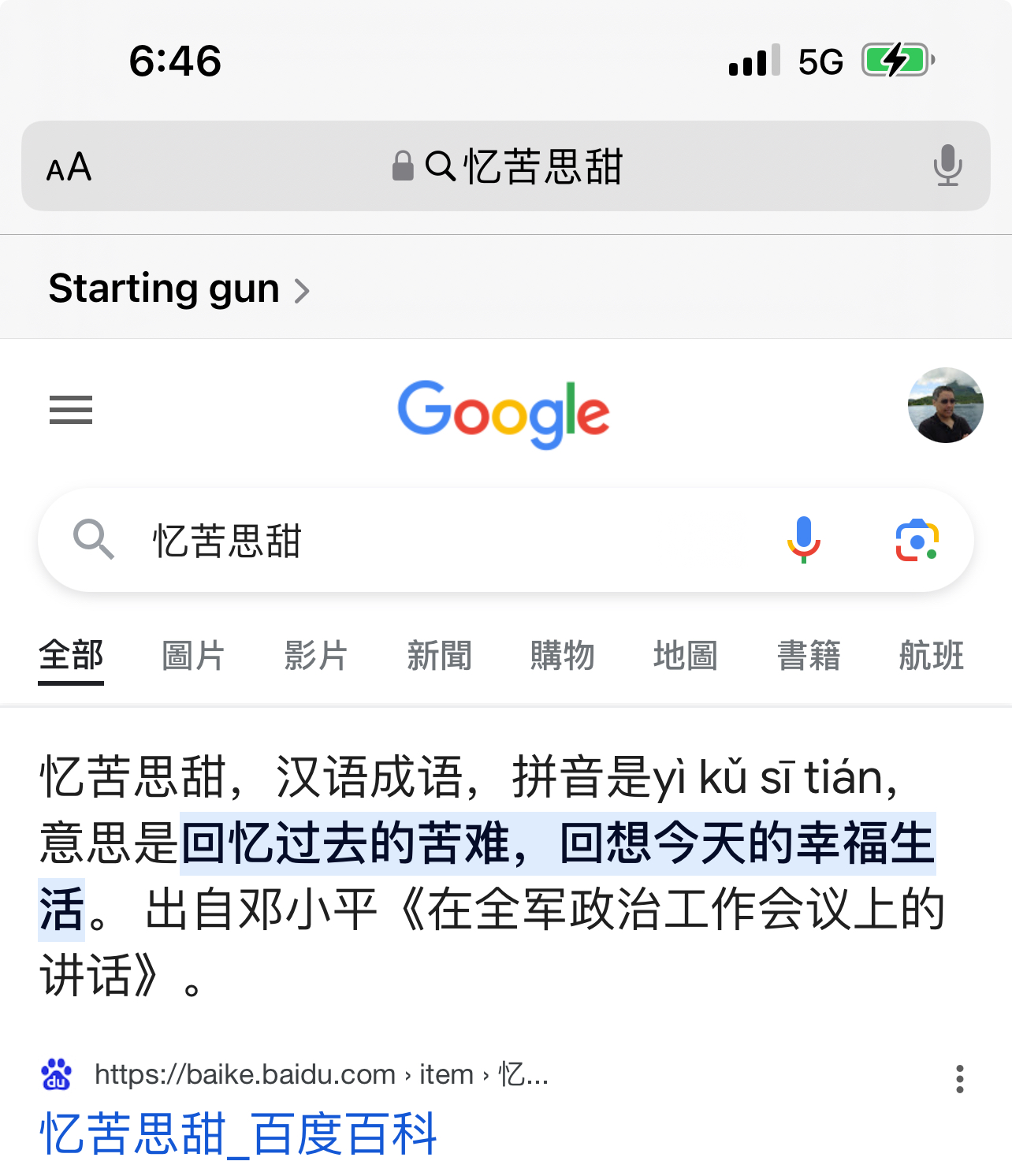The width and height of the screenshot is (1012, 1176).
Task: Open Safari's AA reader and text options
Action: click(69, 167)
